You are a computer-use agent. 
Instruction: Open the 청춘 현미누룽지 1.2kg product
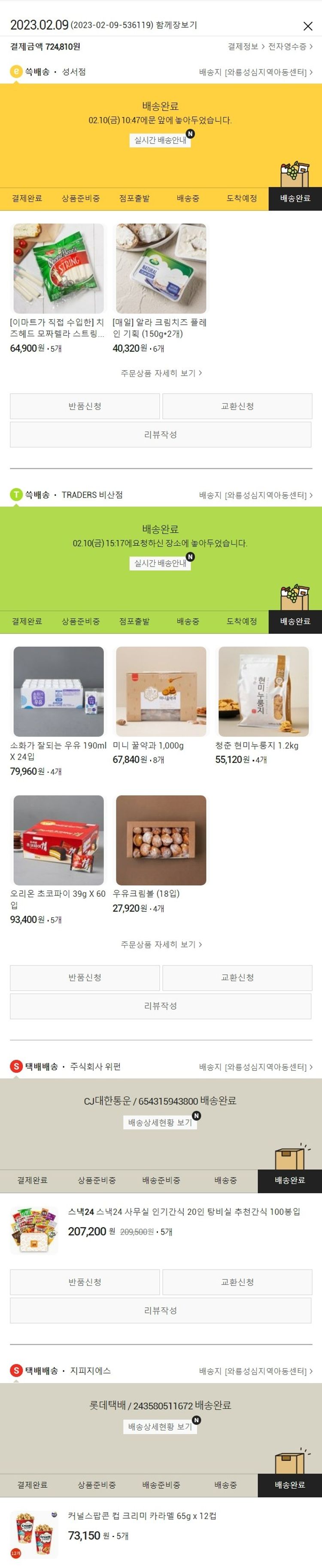(264, 691)
